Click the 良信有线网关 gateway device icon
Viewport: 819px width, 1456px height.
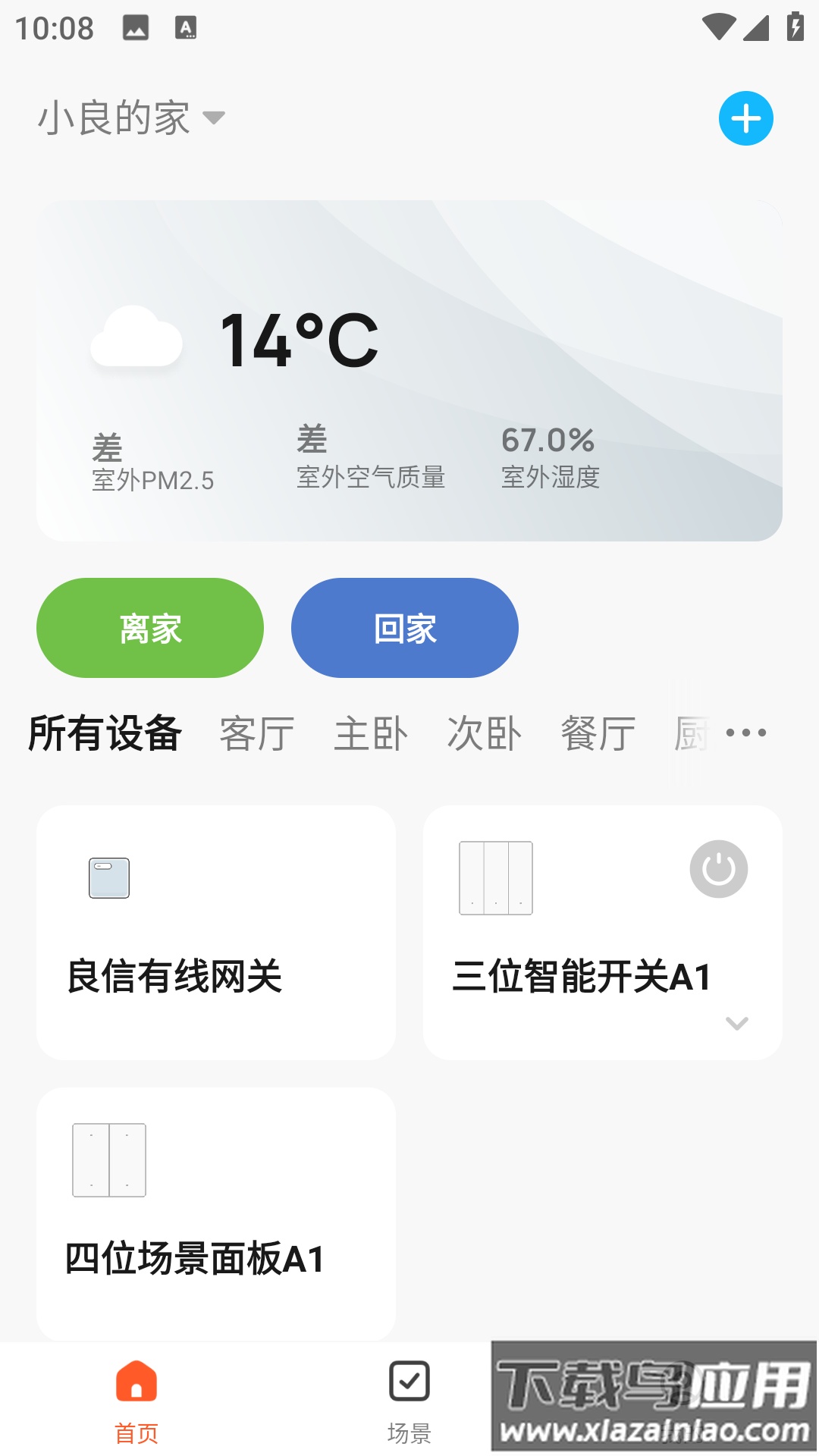pyautogui.click(x=108, y=878)
